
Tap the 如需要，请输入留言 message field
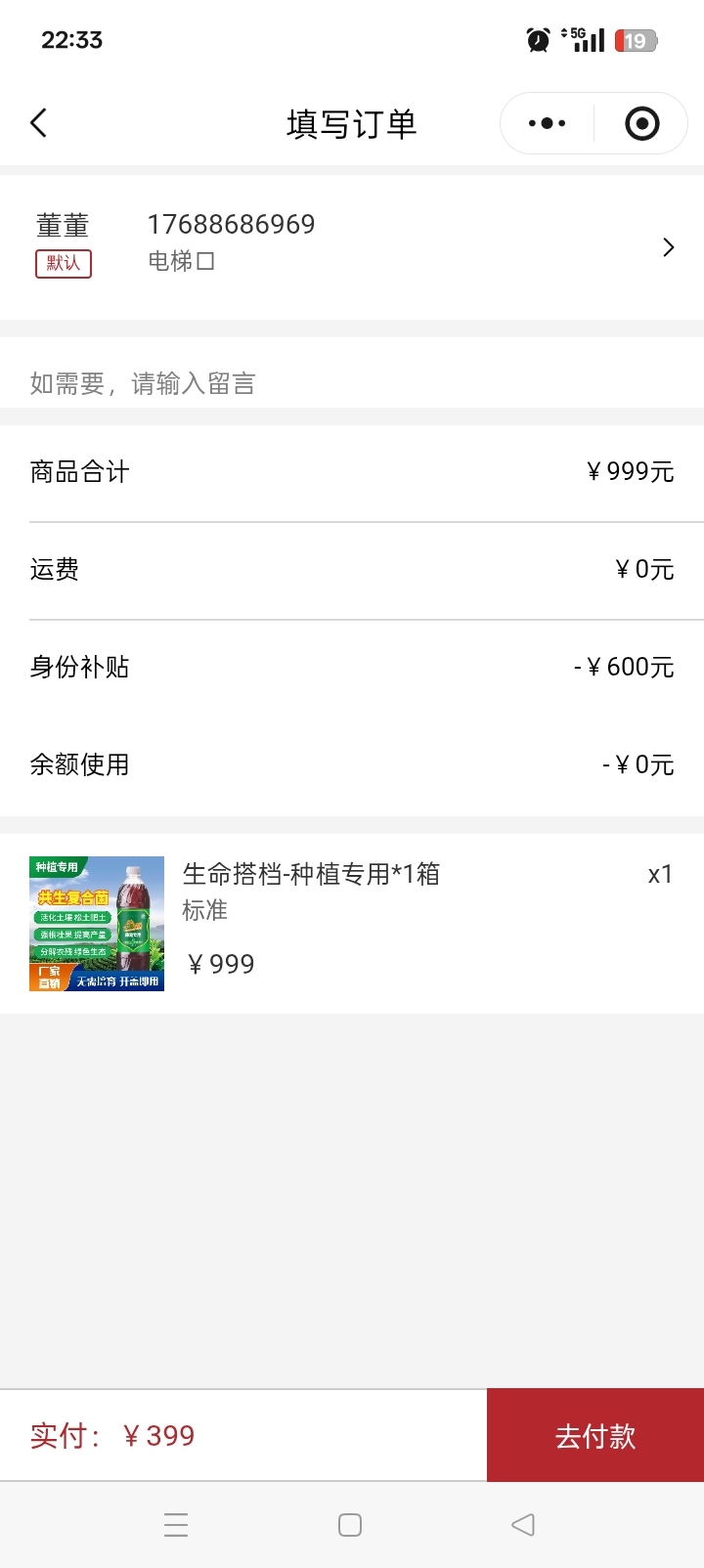point(352,383)
